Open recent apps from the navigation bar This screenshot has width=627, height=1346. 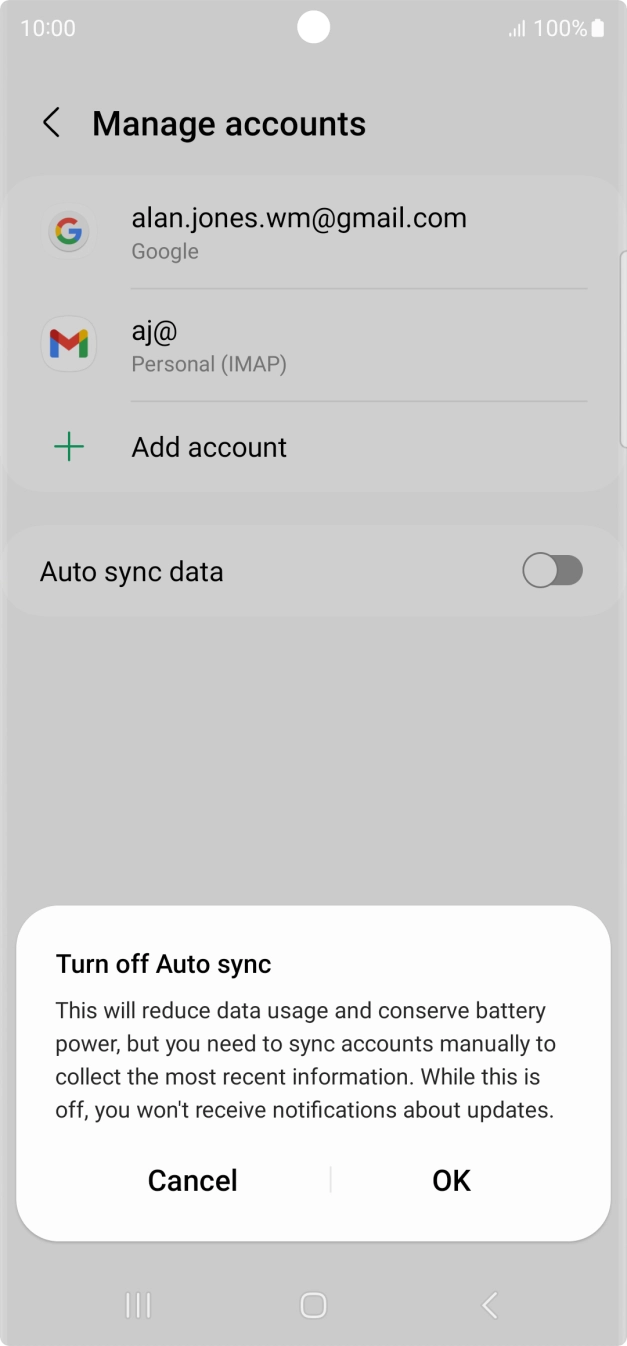[x=138, y=1304]
